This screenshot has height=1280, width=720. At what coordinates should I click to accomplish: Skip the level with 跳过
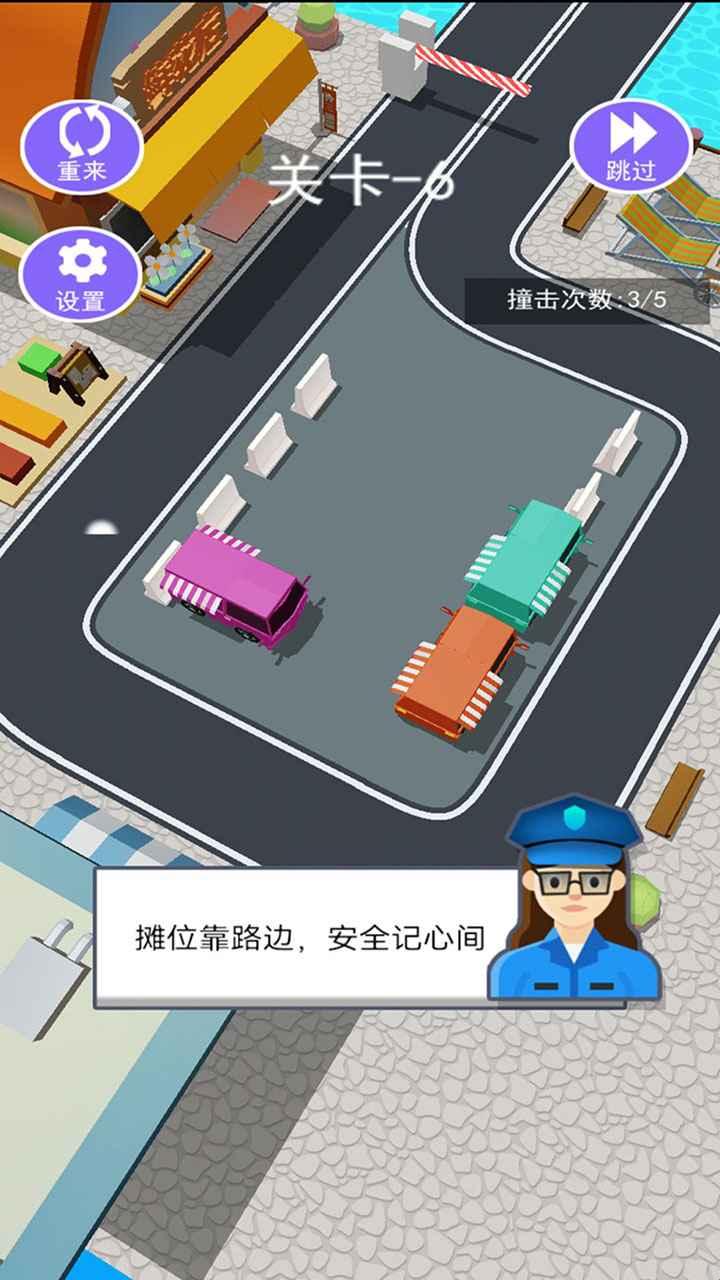[x=631, y=146]
